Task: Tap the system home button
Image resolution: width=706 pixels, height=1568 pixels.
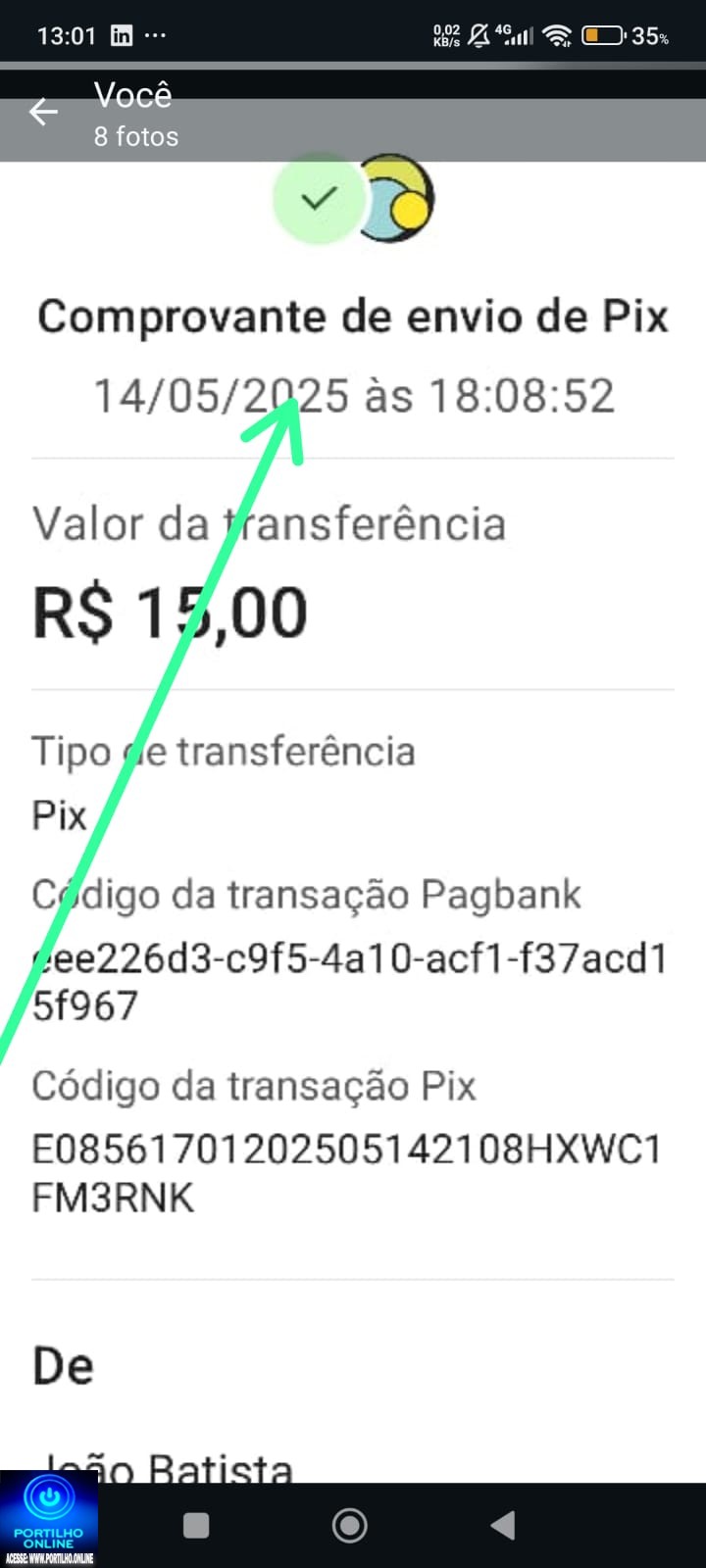Action: point(350,1525)
